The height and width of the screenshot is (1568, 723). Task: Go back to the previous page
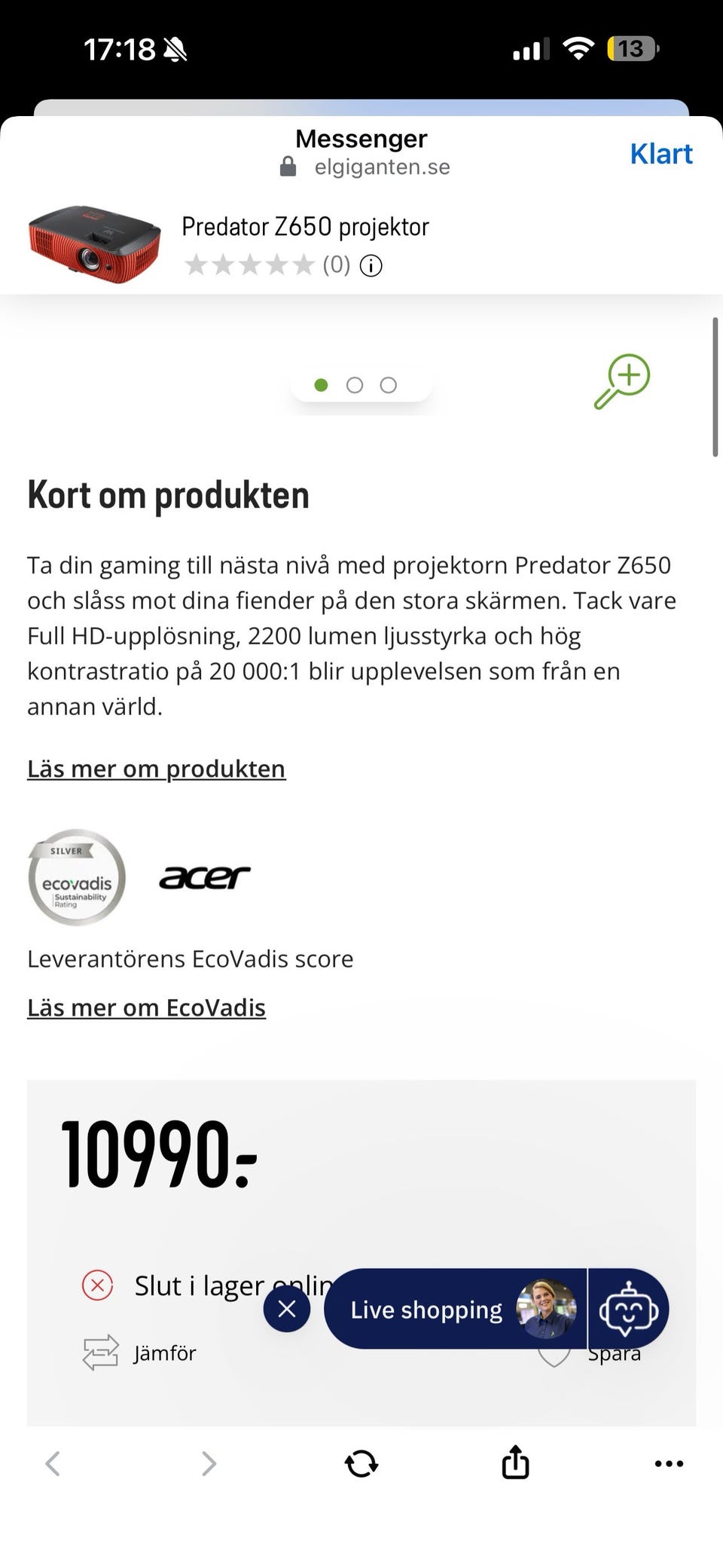click(53, 1463)
